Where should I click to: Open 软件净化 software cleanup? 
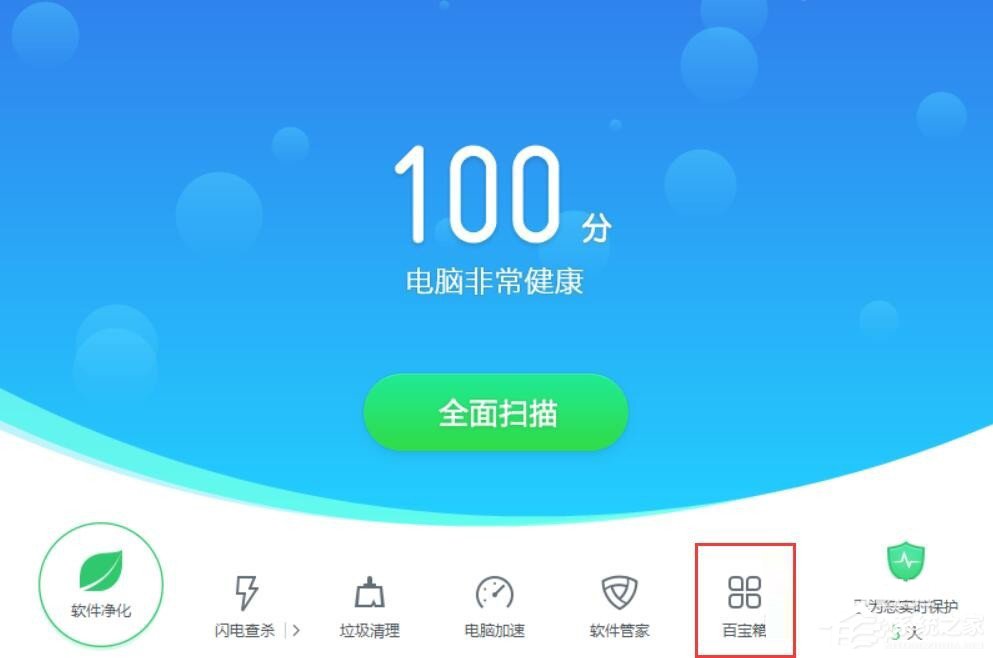tap(100, 584)
